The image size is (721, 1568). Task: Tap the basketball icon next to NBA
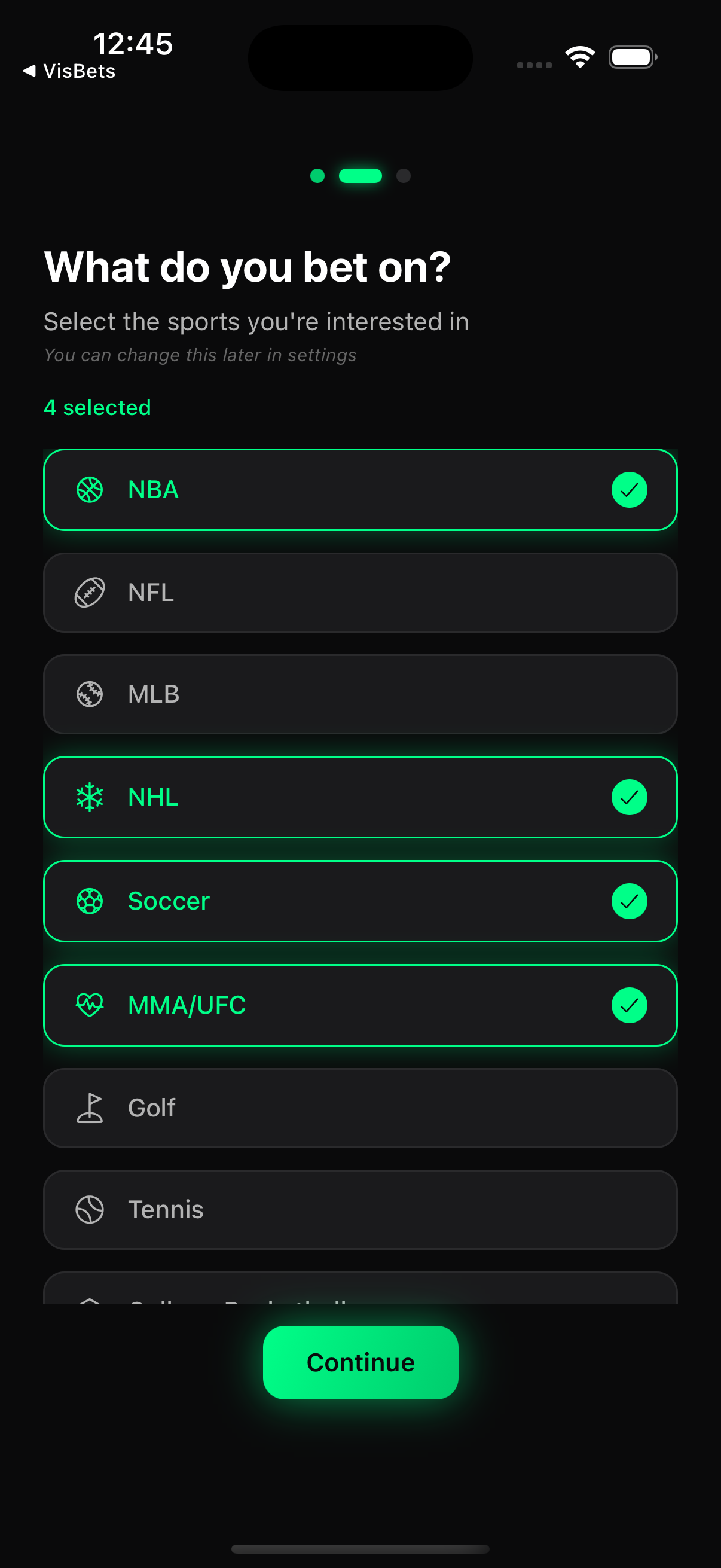[x=89, y=489]
